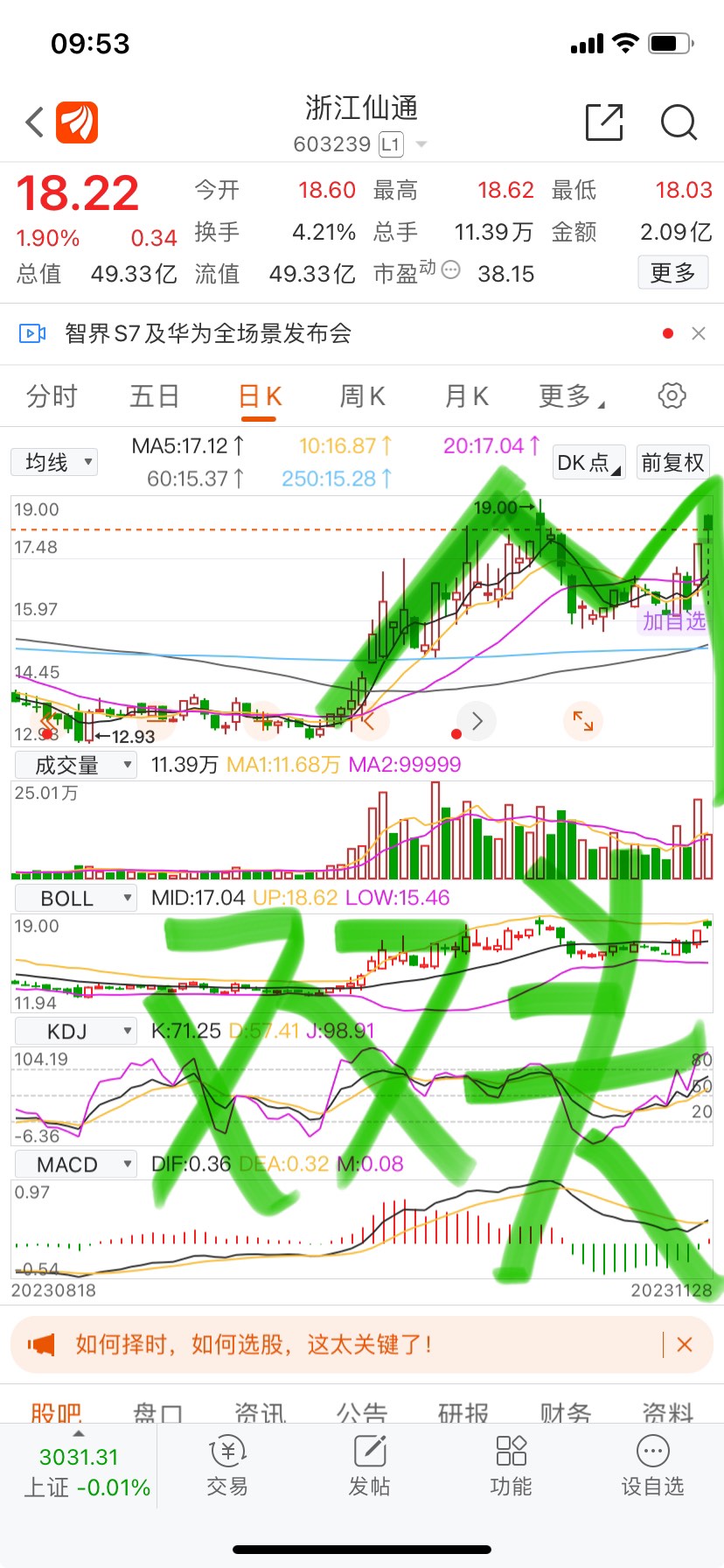Open 交易 in the bottom bar
This screenshot has width=724, height=1568.
tap(227, 1466)
